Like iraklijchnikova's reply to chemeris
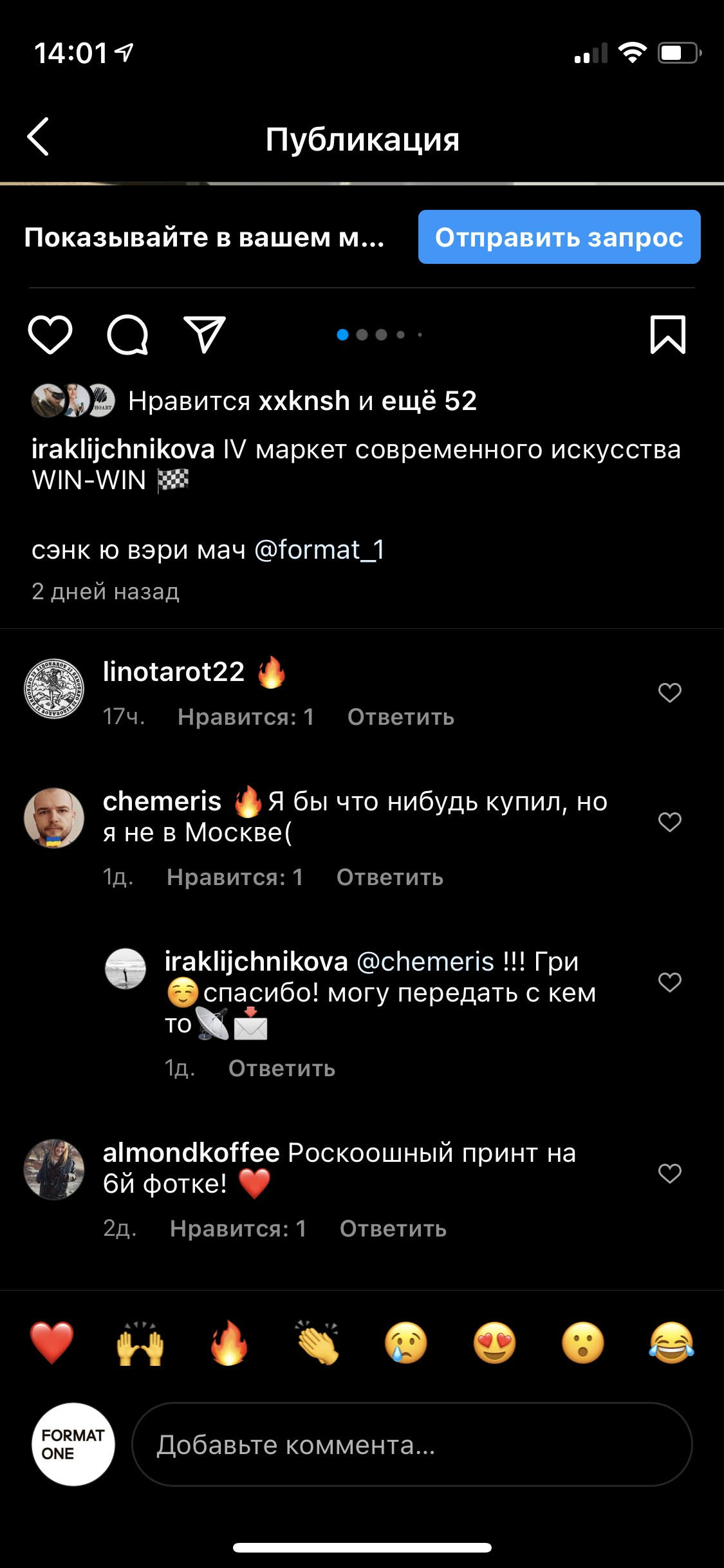 [669, 982]
